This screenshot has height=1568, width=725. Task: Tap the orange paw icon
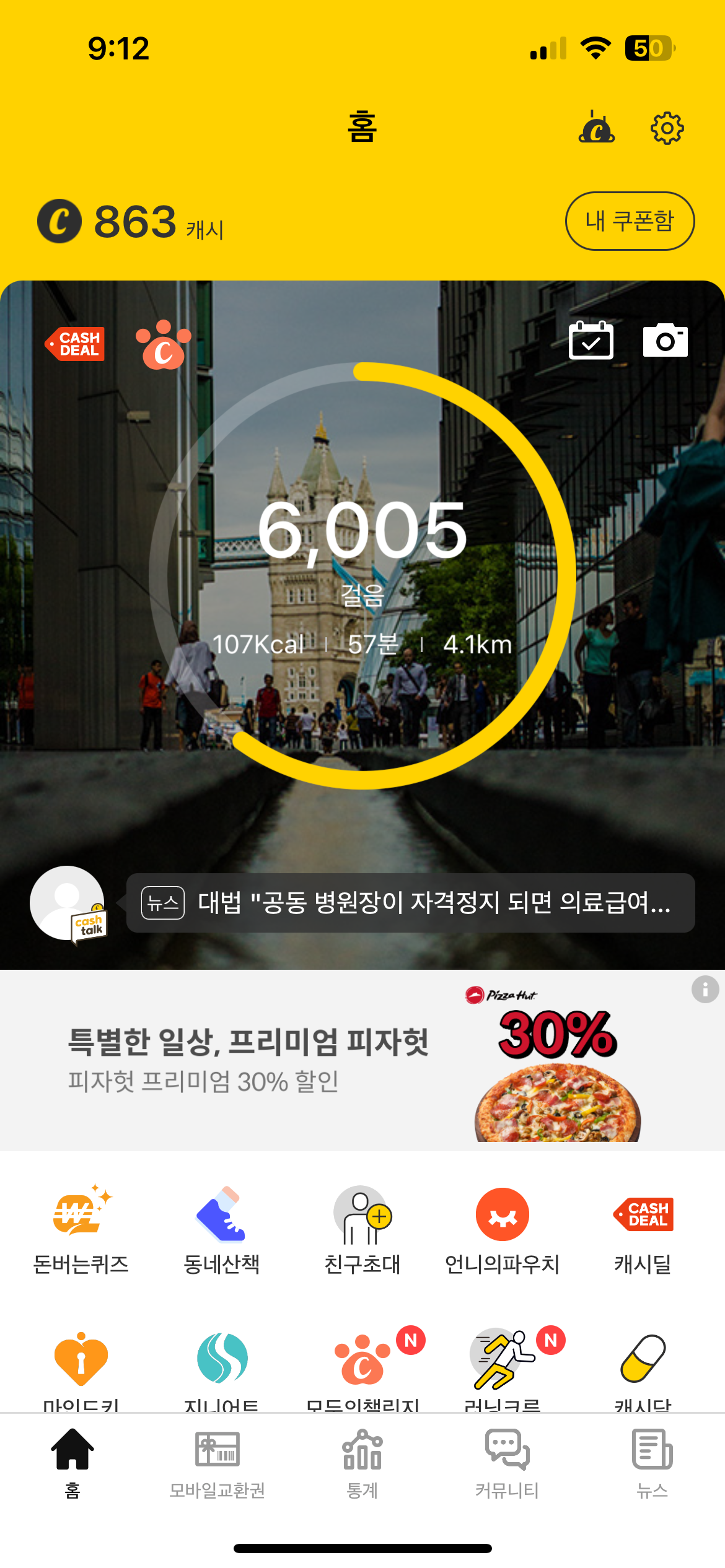point(164,345)
